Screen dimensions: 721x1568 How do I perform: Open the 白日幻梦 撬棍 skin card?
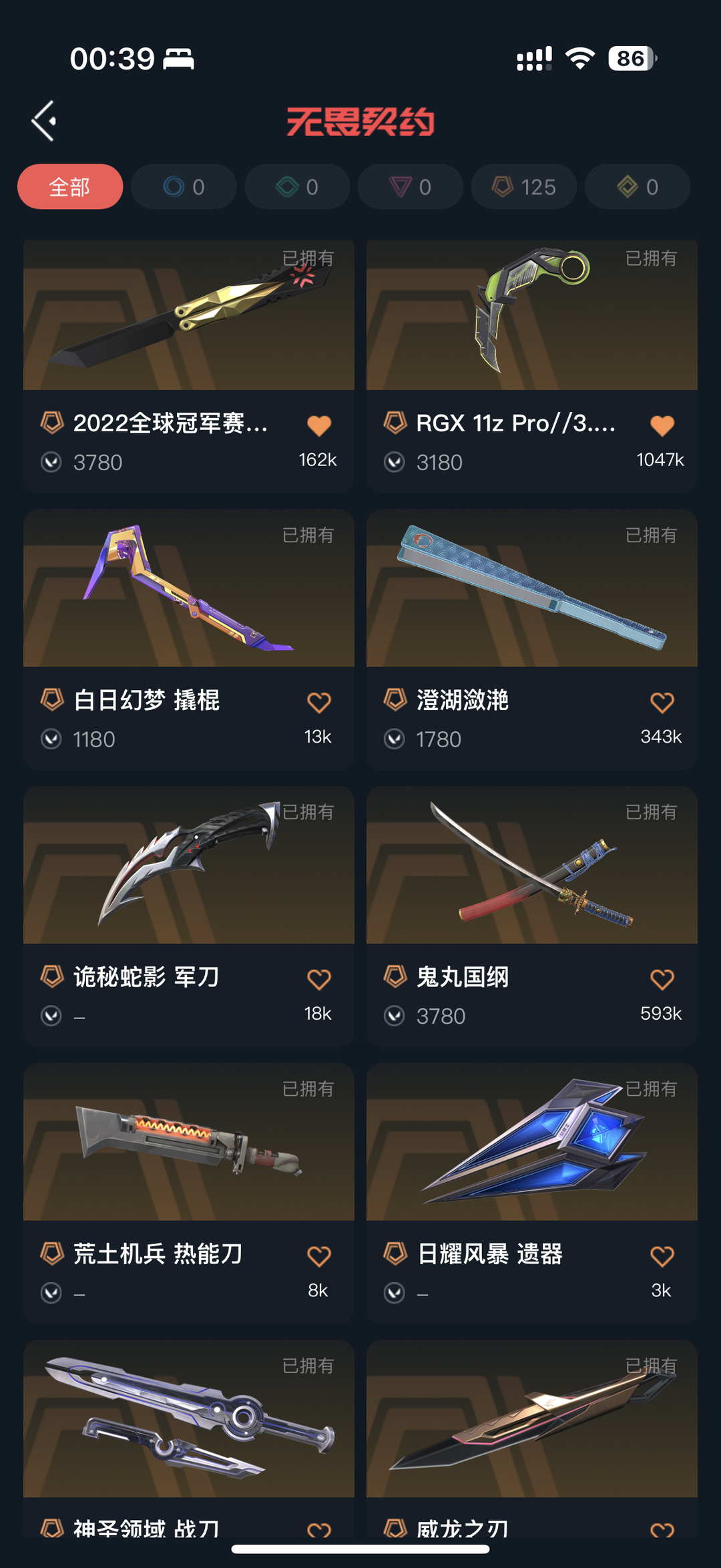(189, 640)
